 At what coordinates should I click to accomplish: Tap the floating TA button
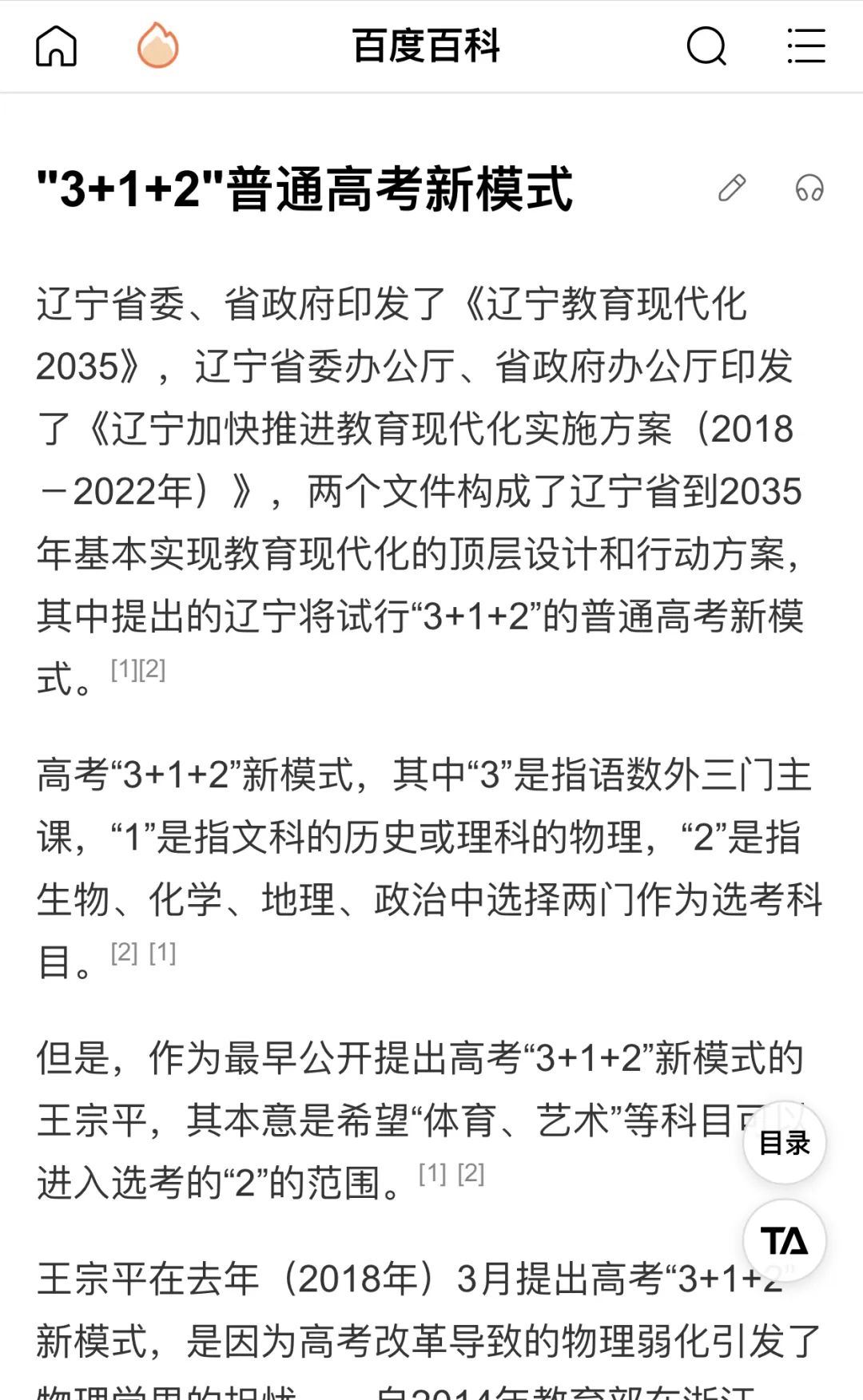pos(784,1241)
